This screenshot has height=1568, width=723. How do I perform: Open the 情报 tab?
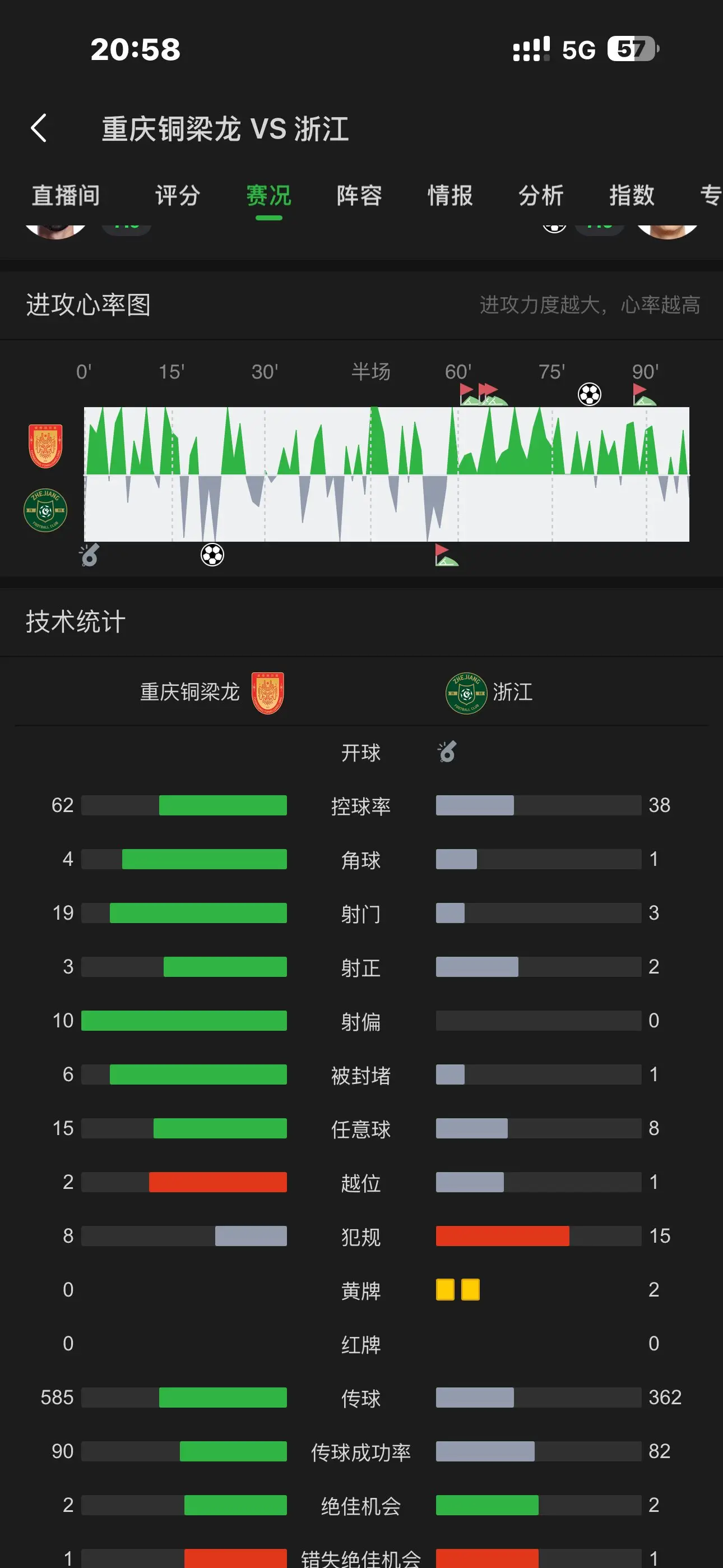tap(449, 195)
